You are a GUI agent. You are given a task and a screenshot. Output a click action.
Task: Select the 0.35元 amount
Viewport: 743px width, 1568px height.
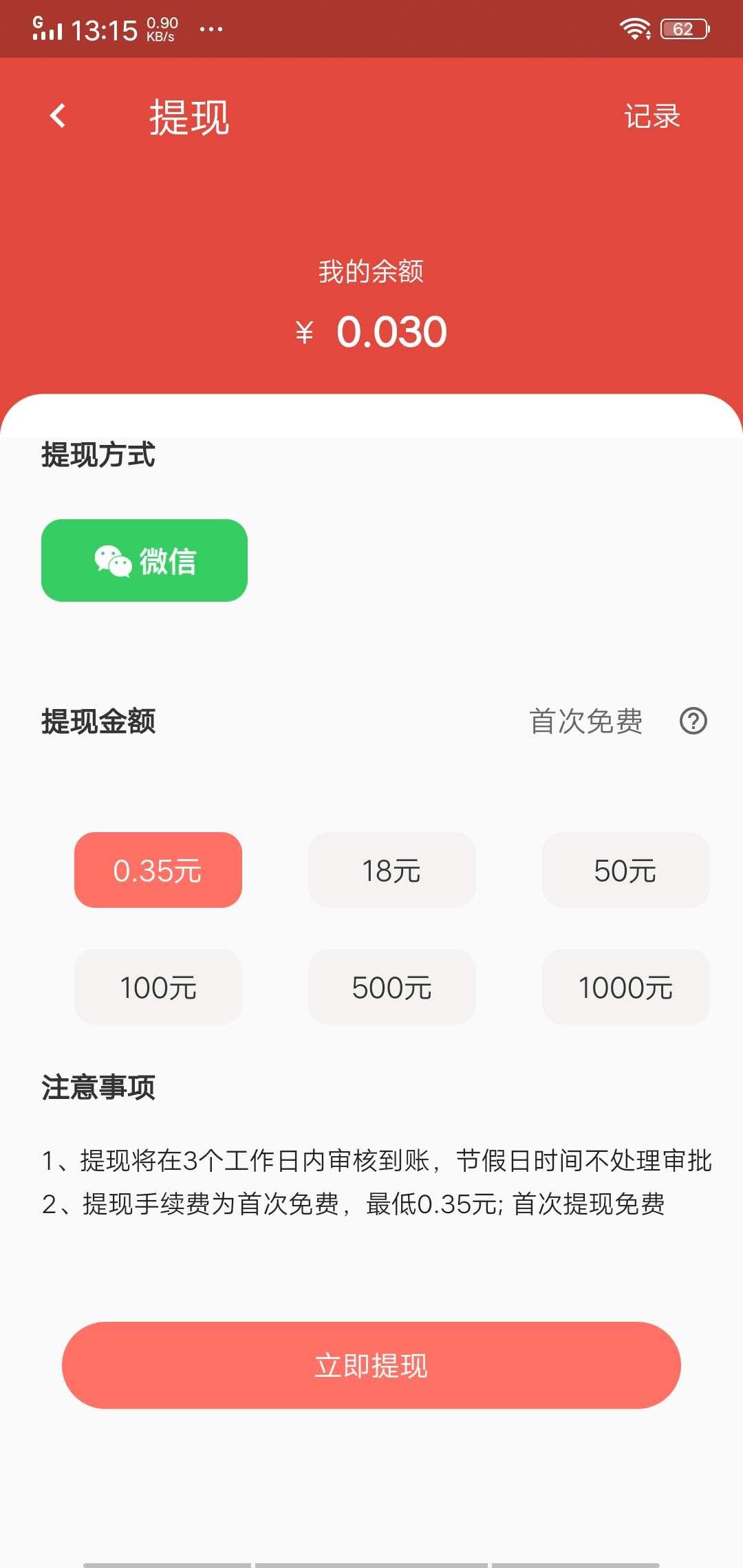158,870
